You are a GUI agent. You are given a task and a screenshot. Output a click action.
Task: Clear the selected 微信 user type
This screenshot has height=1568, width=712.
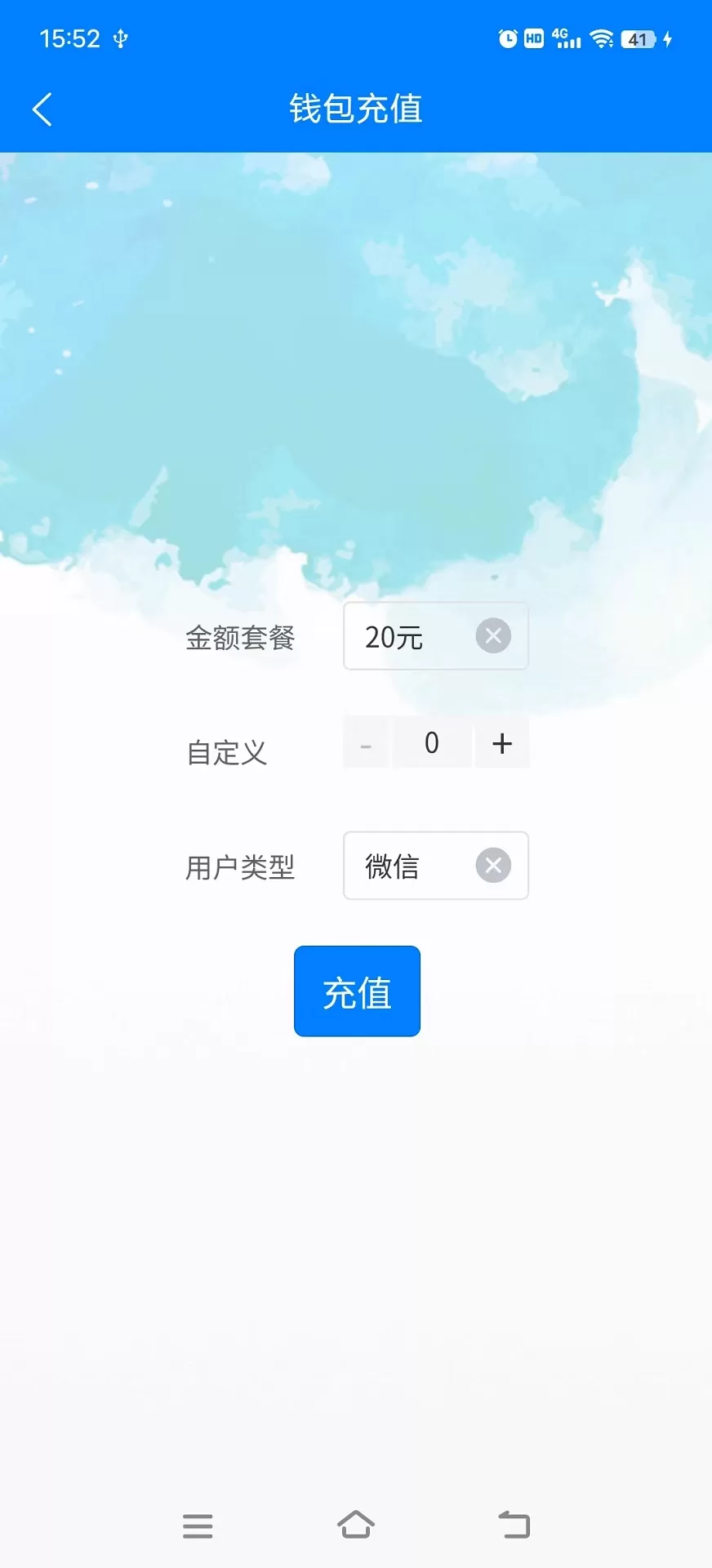point(493,866)
